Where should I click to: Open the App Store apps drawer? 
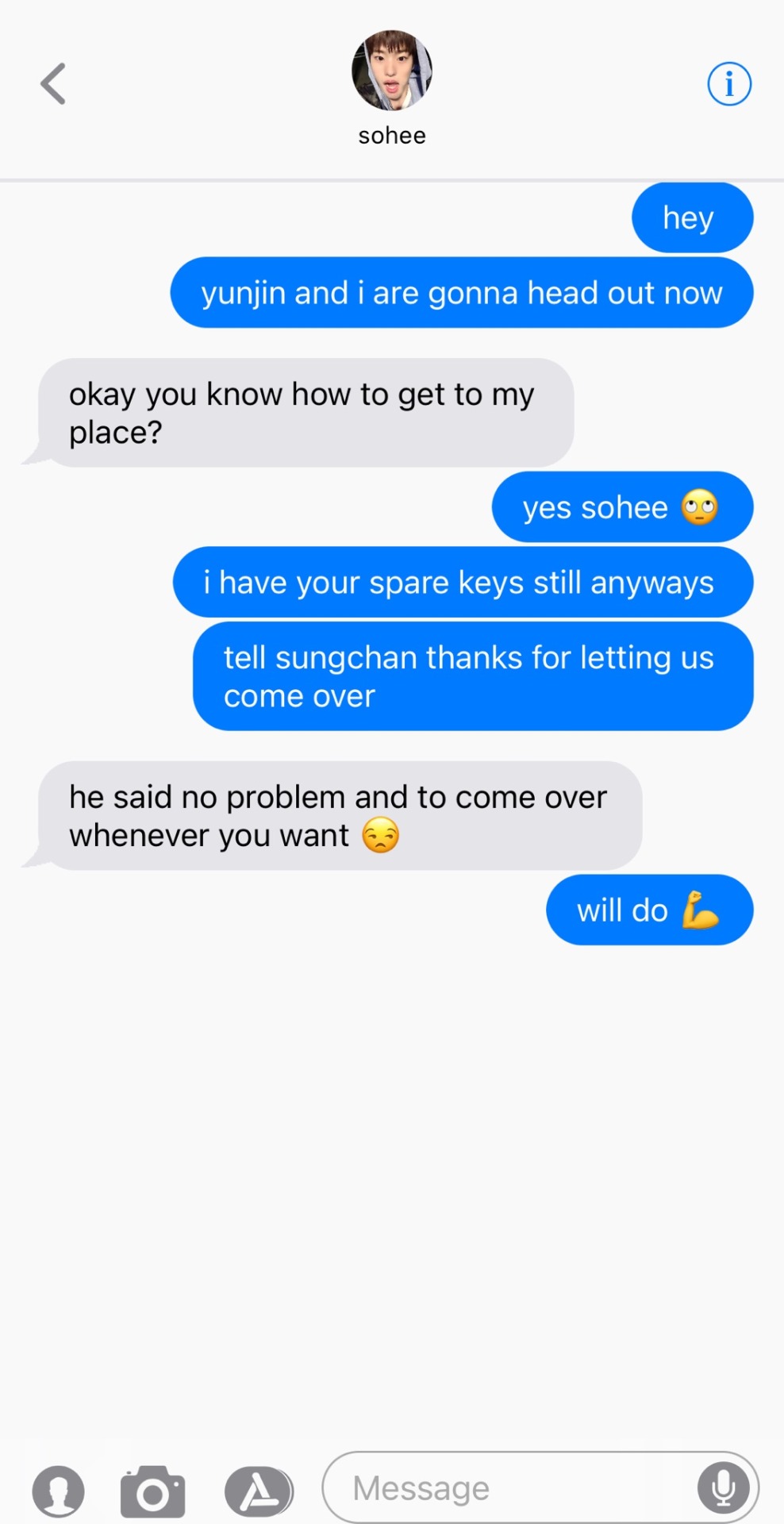(x=259, y=1491)
